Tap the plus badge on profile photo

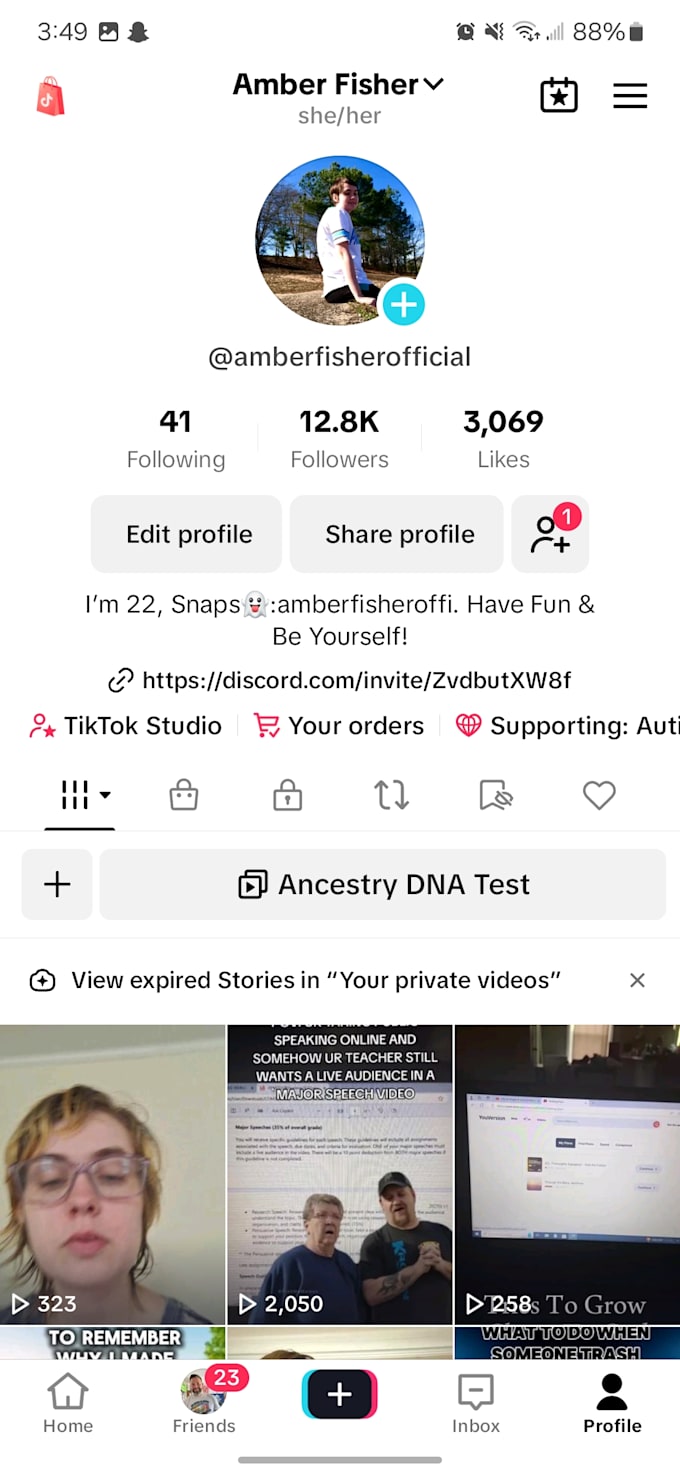(403, 304)
